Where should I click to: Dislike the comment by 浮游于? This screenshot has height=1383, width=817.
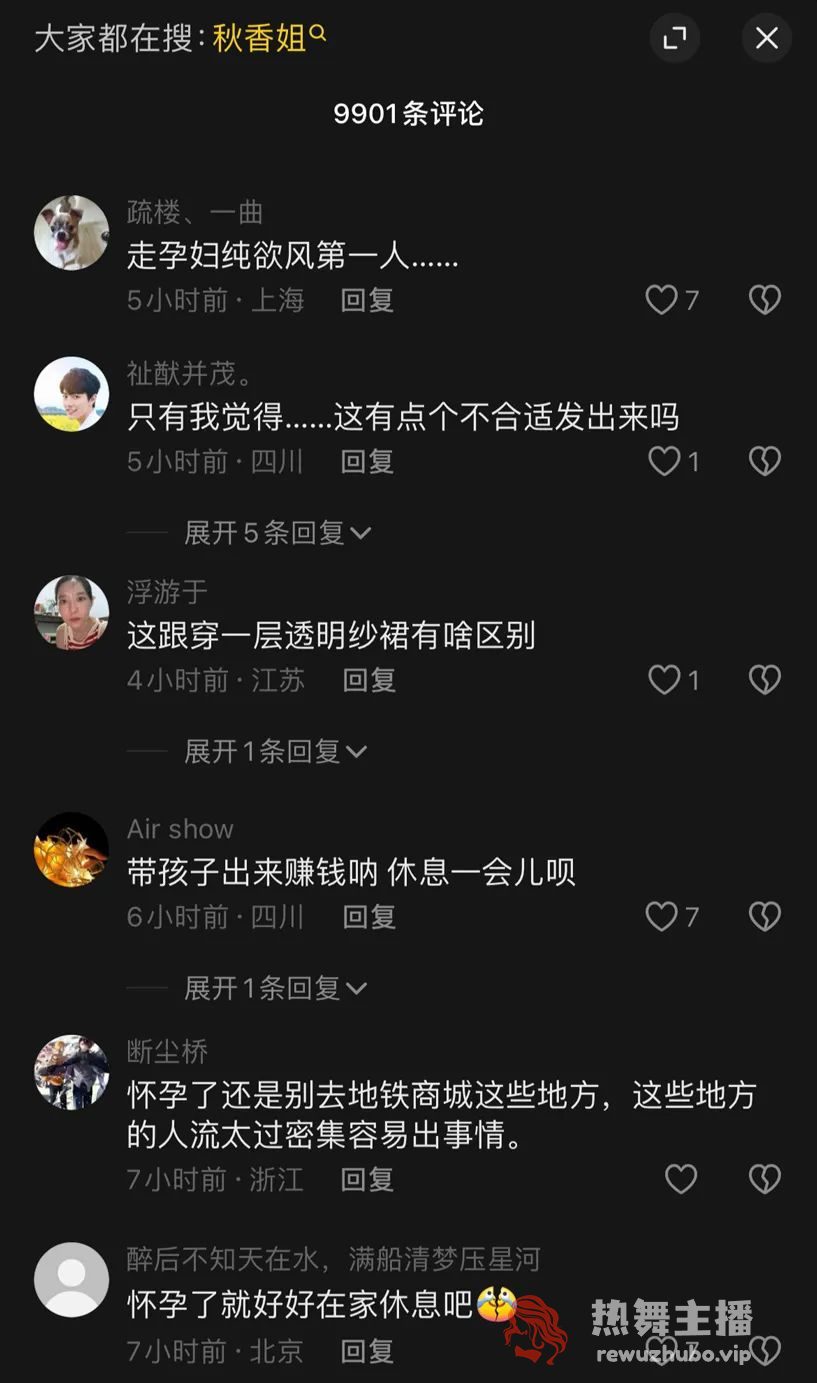pyautogui.click(x=765, y=680)
